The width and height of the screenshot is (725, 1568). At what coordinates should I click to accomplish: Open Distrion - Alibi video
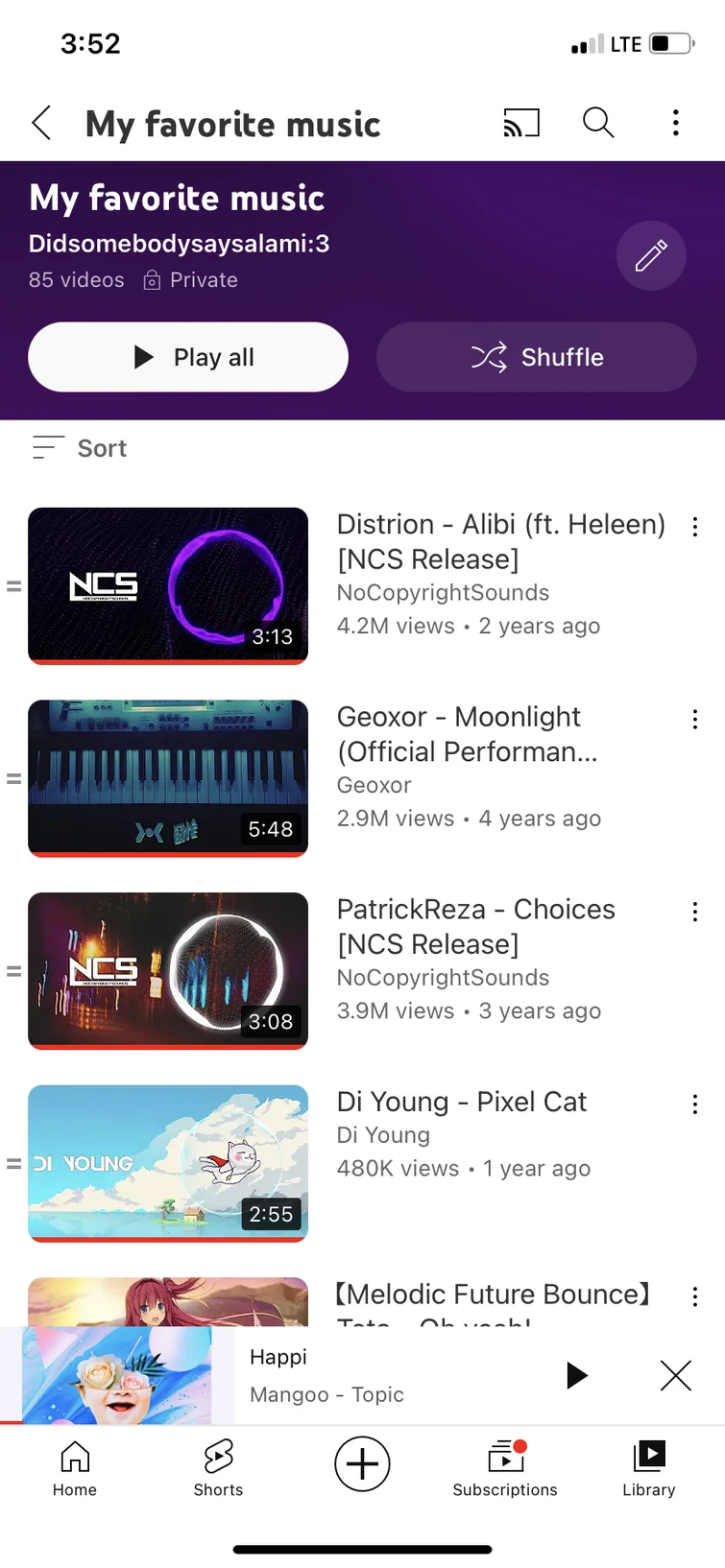pos(168,584)
